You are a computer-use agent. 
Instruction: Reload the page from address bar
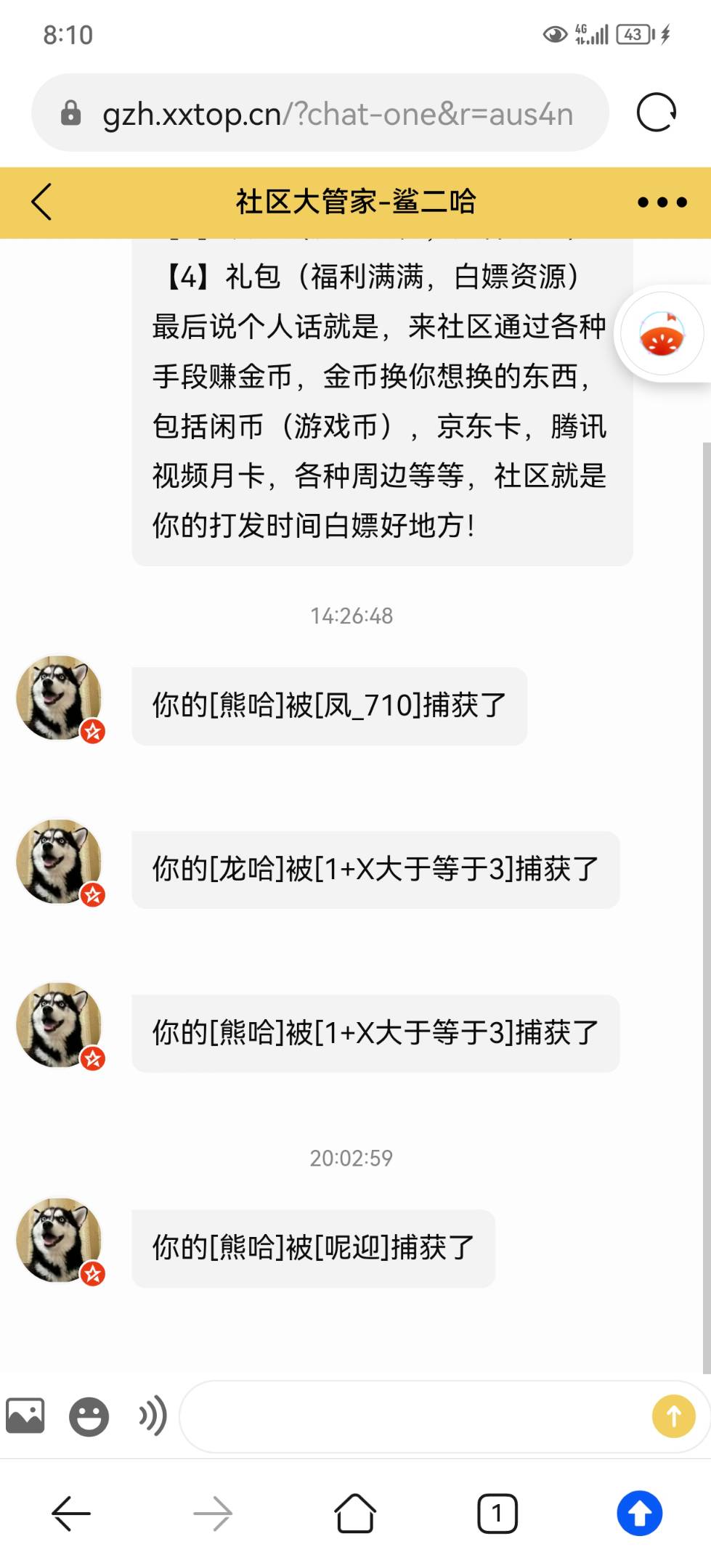[656, 113]
